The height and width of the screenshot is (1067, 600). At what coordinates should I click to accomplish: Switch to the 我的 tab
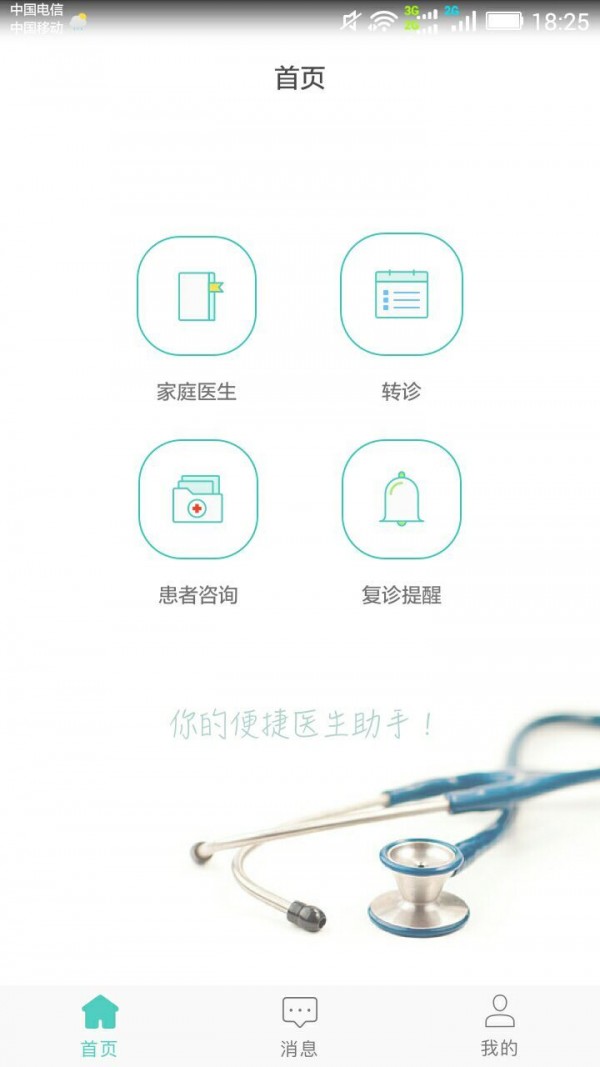tap(499, 1026)
